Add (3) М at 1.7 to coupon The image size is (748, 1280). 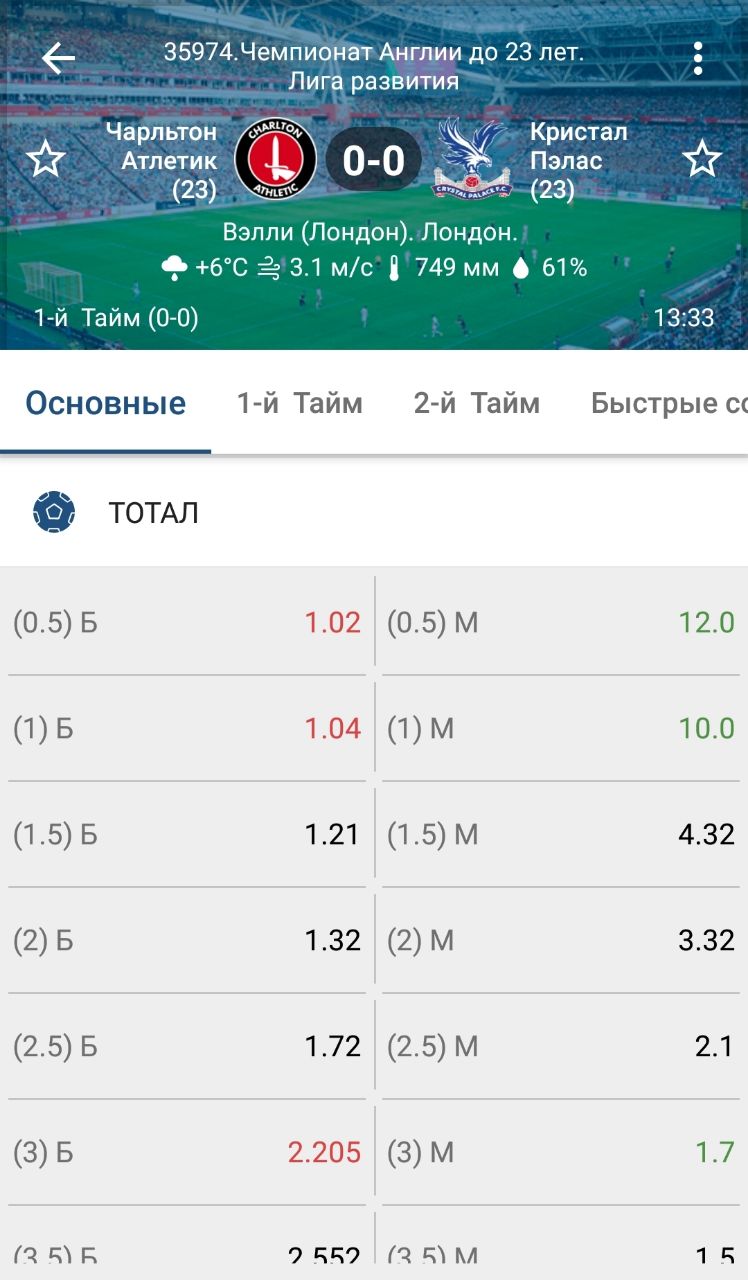561,1153
